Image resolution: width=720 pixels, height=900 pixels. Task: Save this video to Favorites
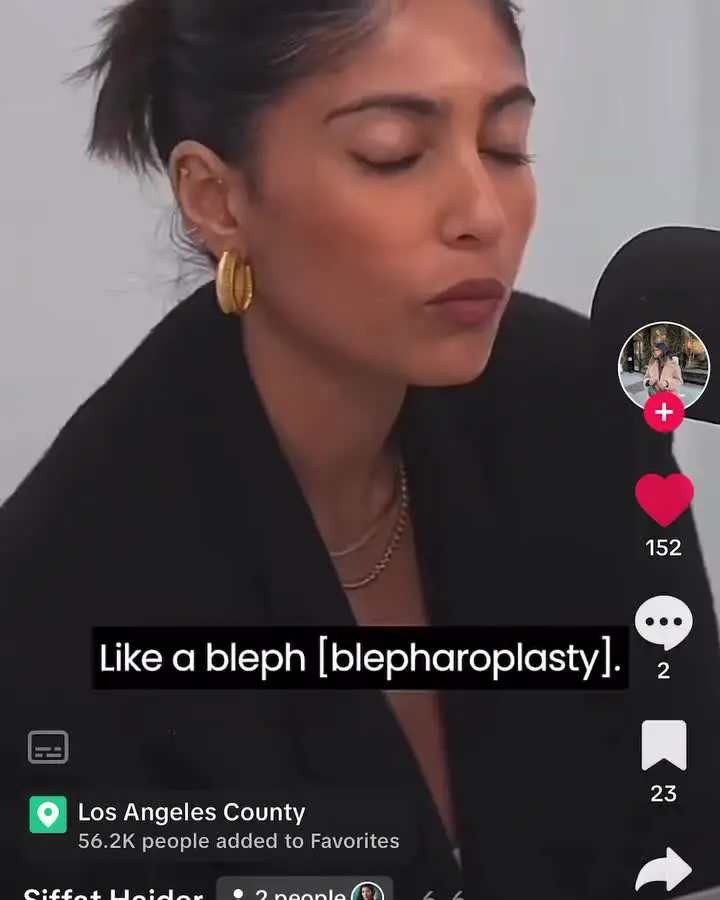[664, 746]
